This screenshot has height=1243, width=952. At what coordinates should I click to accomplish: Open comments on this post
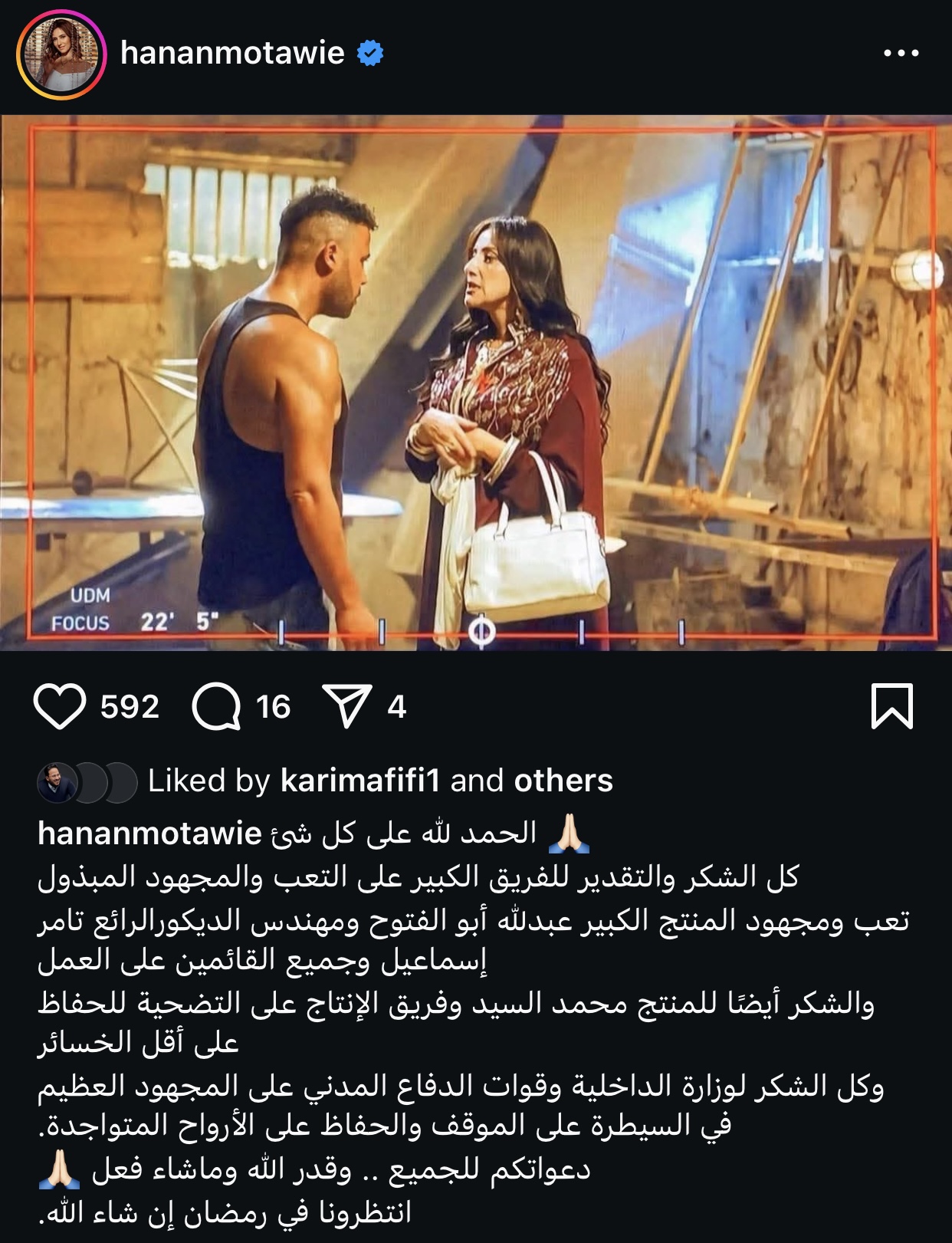coord(216,706)
